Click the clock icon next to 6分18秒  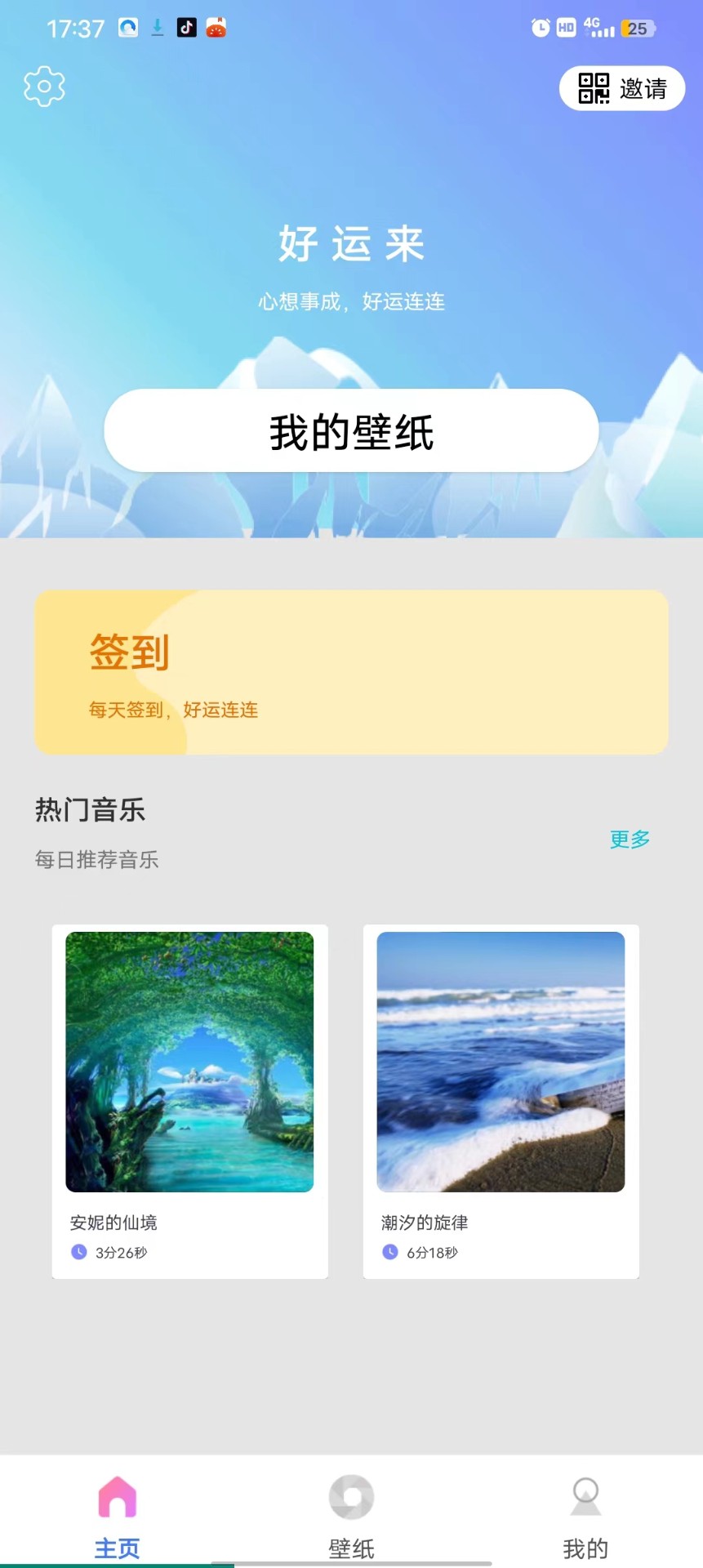tap(389, 1252)
